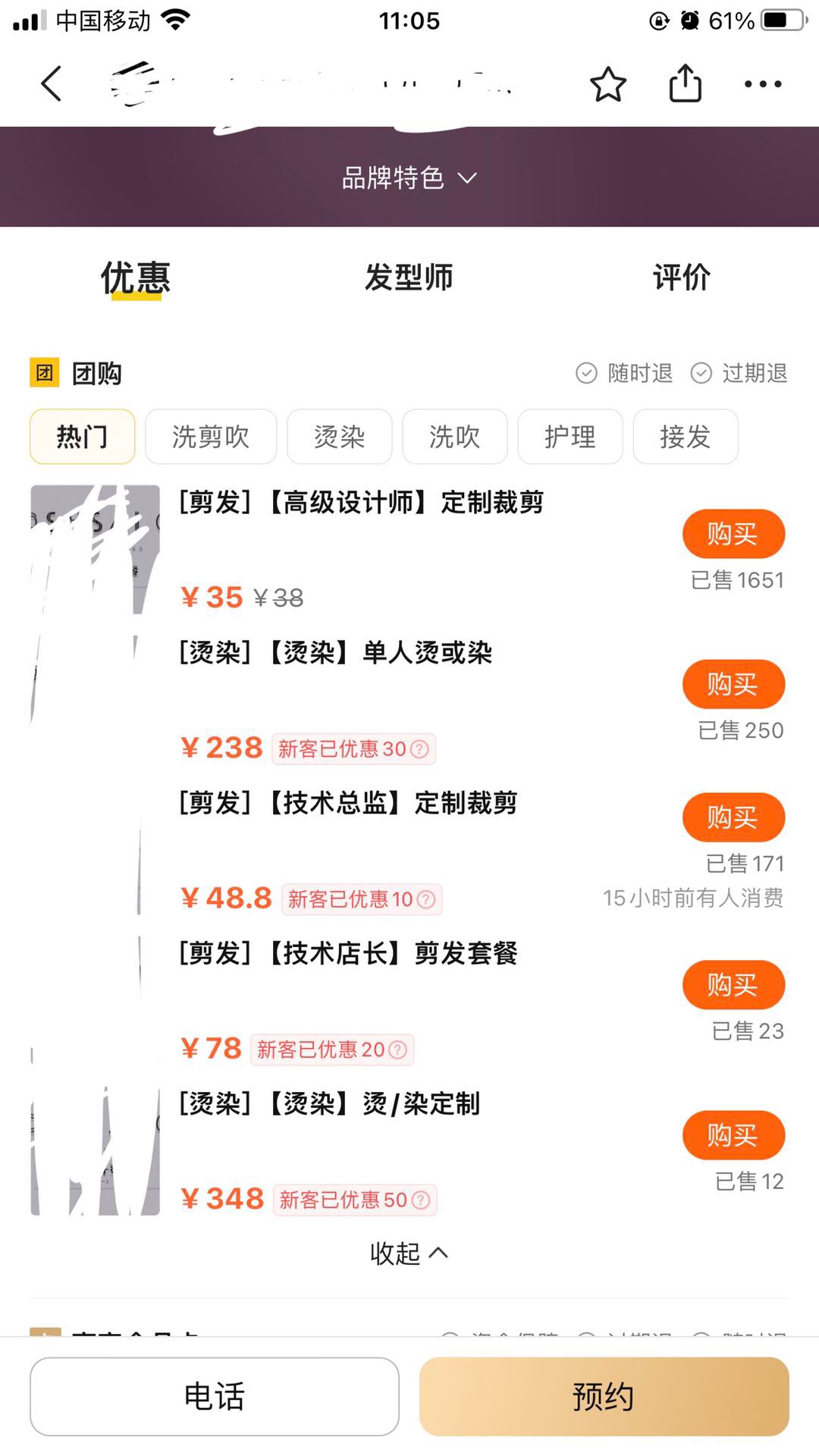Select the 洗剪吹 filter chip
Screen dimensions: 819x1456
coord(211,437)
